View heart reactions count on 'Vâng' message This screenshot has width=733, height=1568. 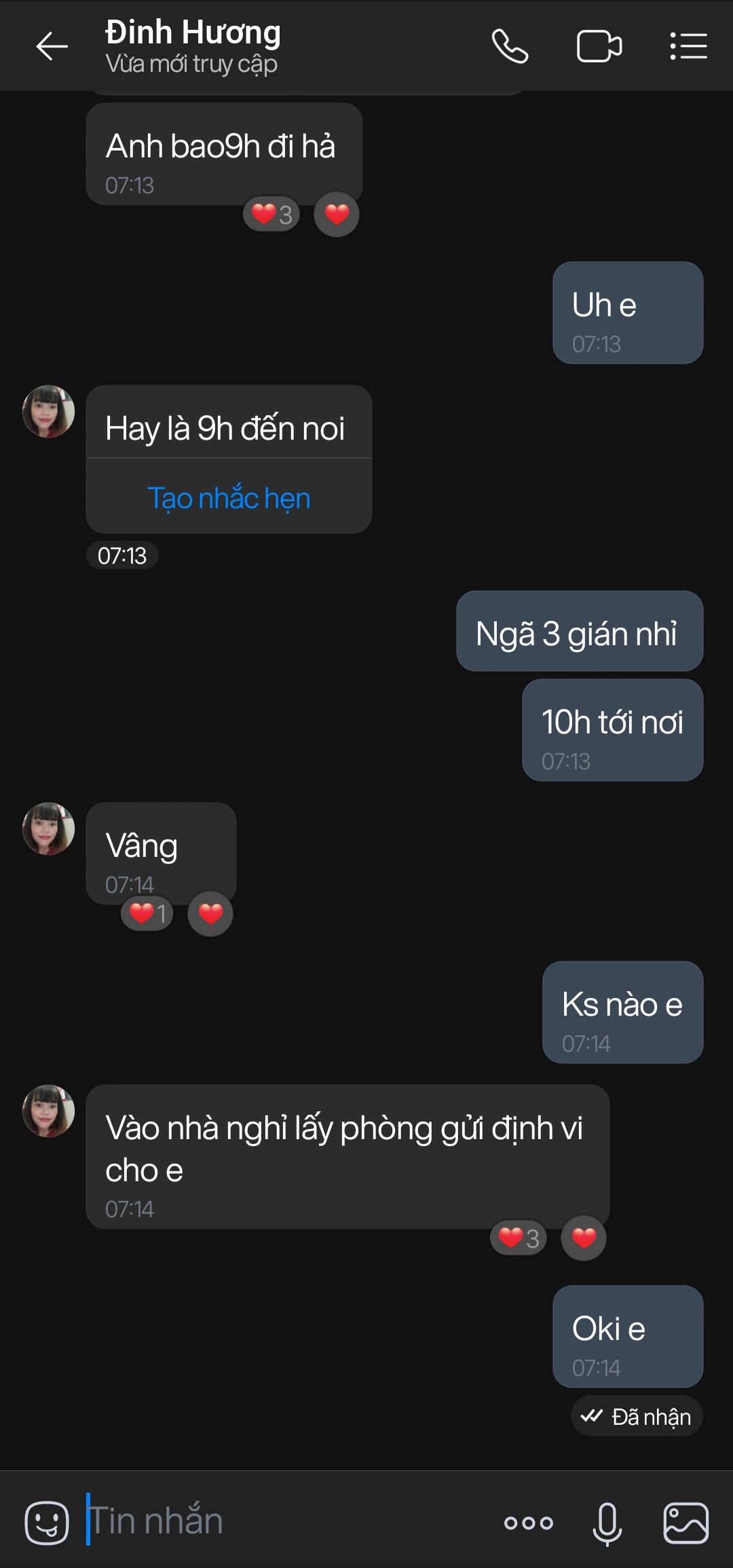(147, 914)
